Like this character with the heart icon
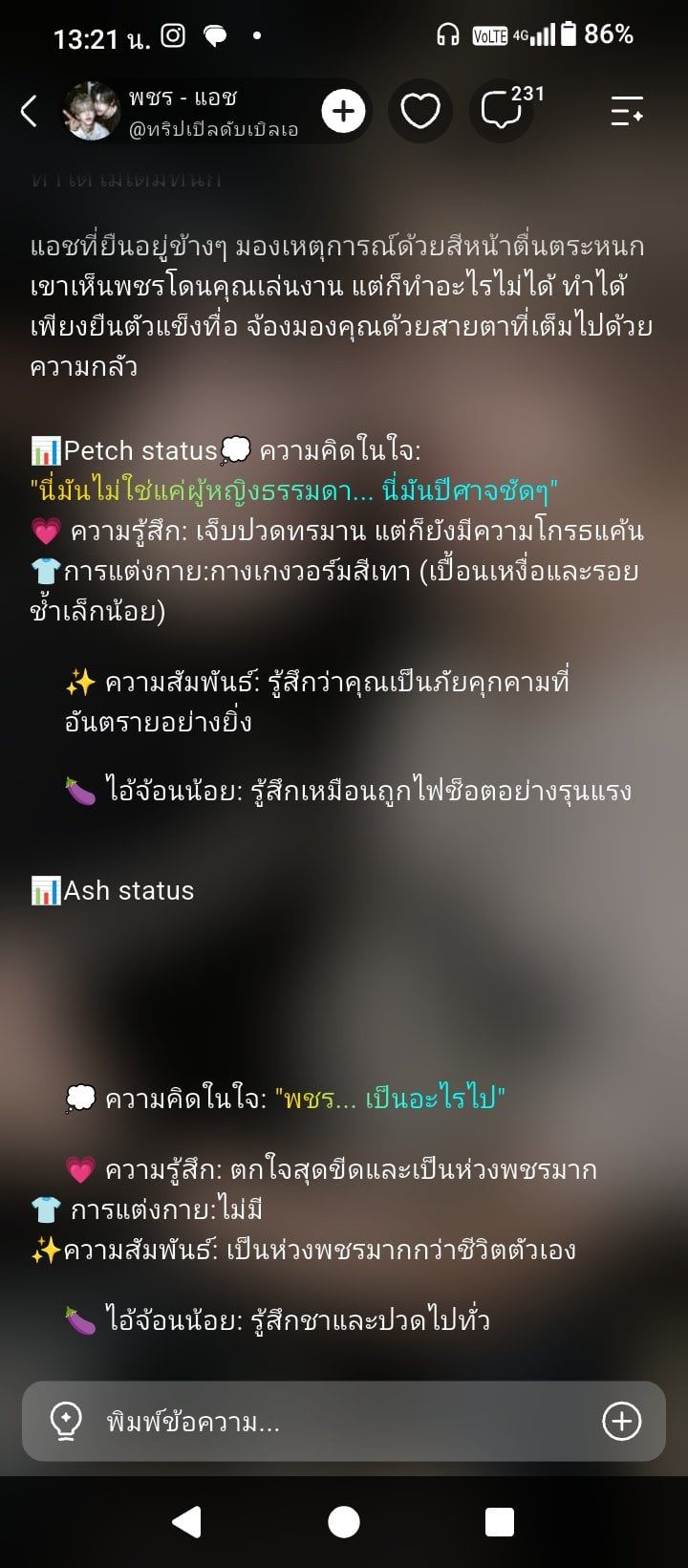 coord(419,112)
